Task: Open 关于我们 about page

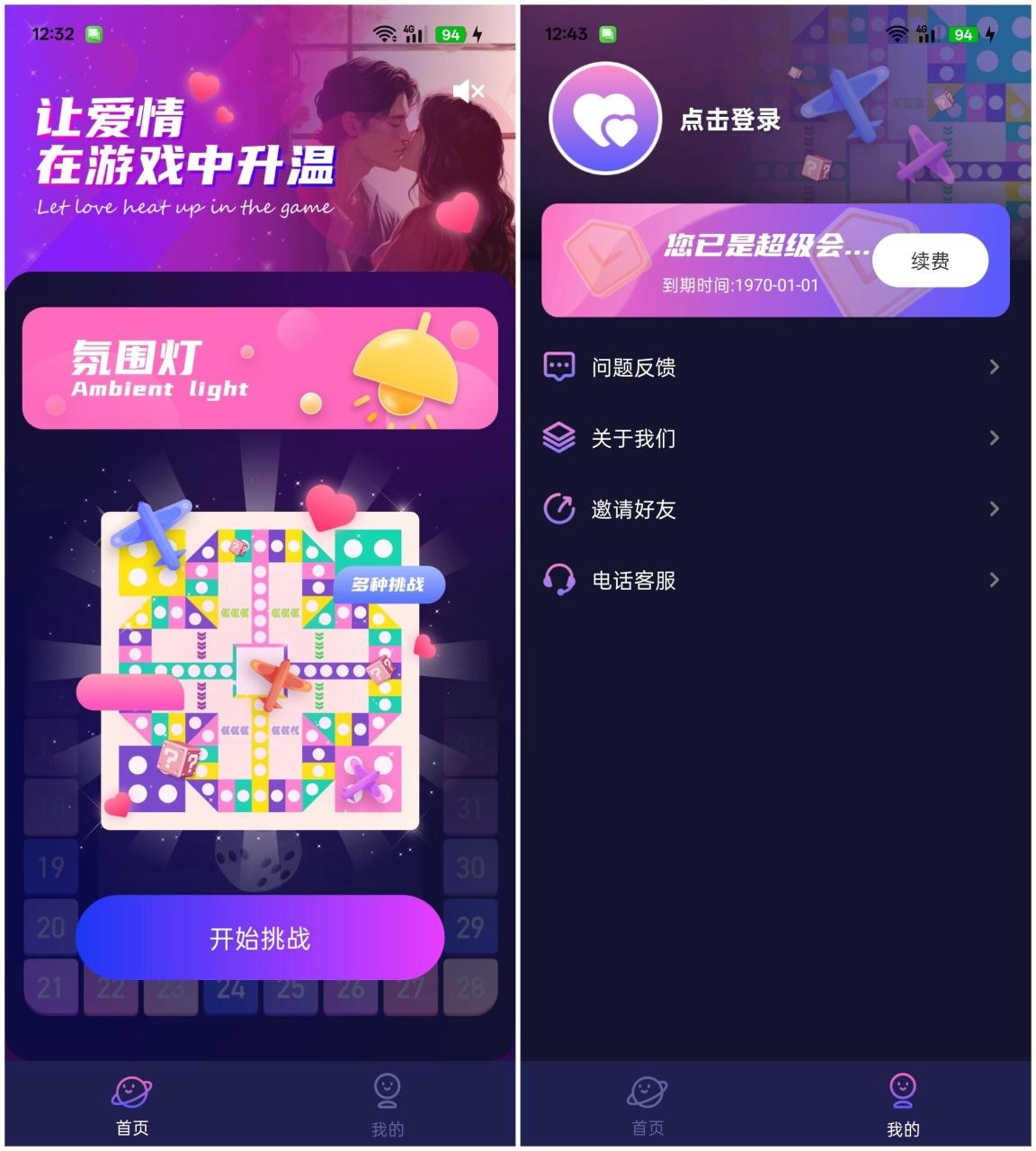Action: [x=773, y=438]
